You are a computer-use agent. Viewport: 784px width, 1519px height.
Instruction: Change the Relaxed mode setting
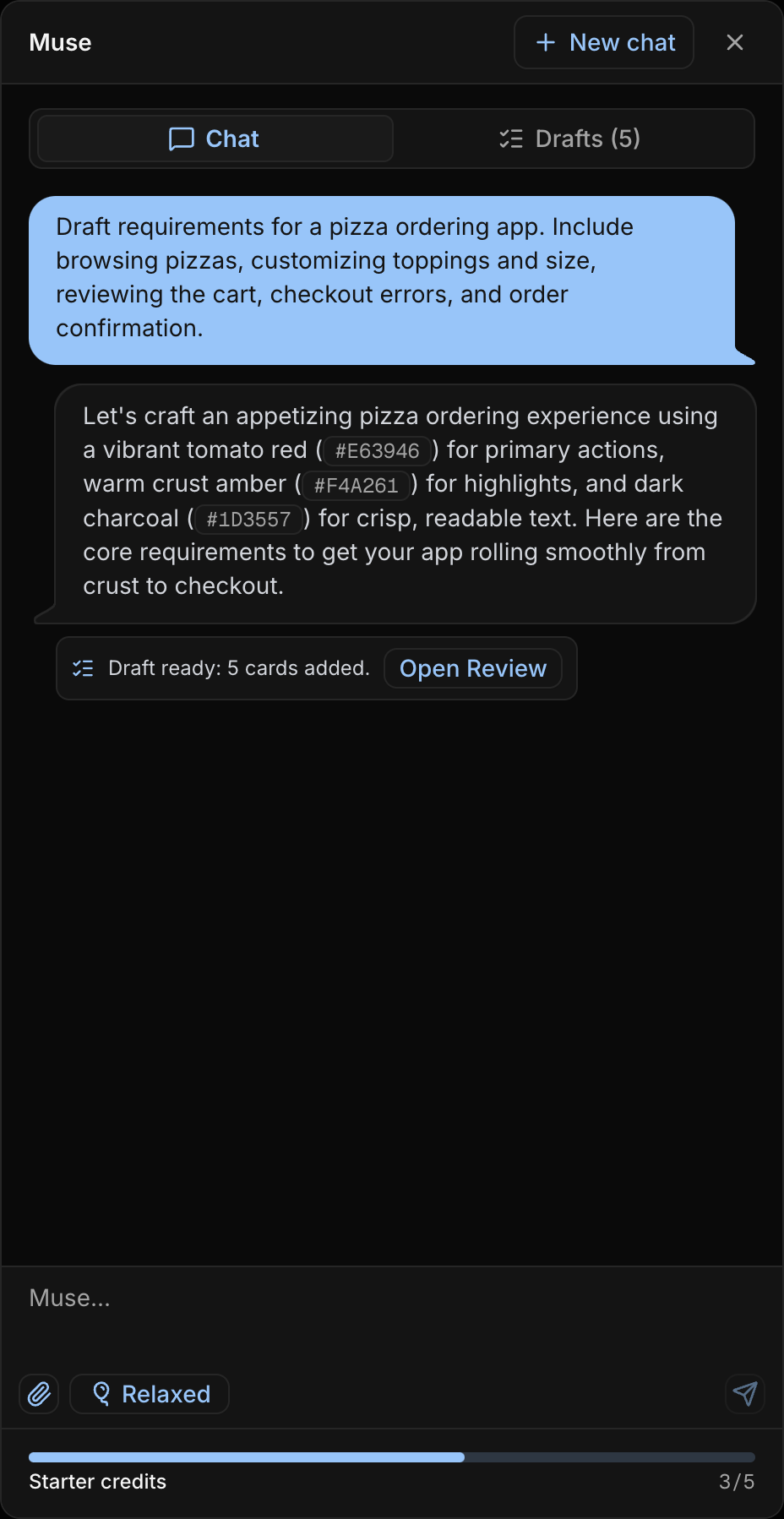pyautogui.click(x=150, y=1394)
